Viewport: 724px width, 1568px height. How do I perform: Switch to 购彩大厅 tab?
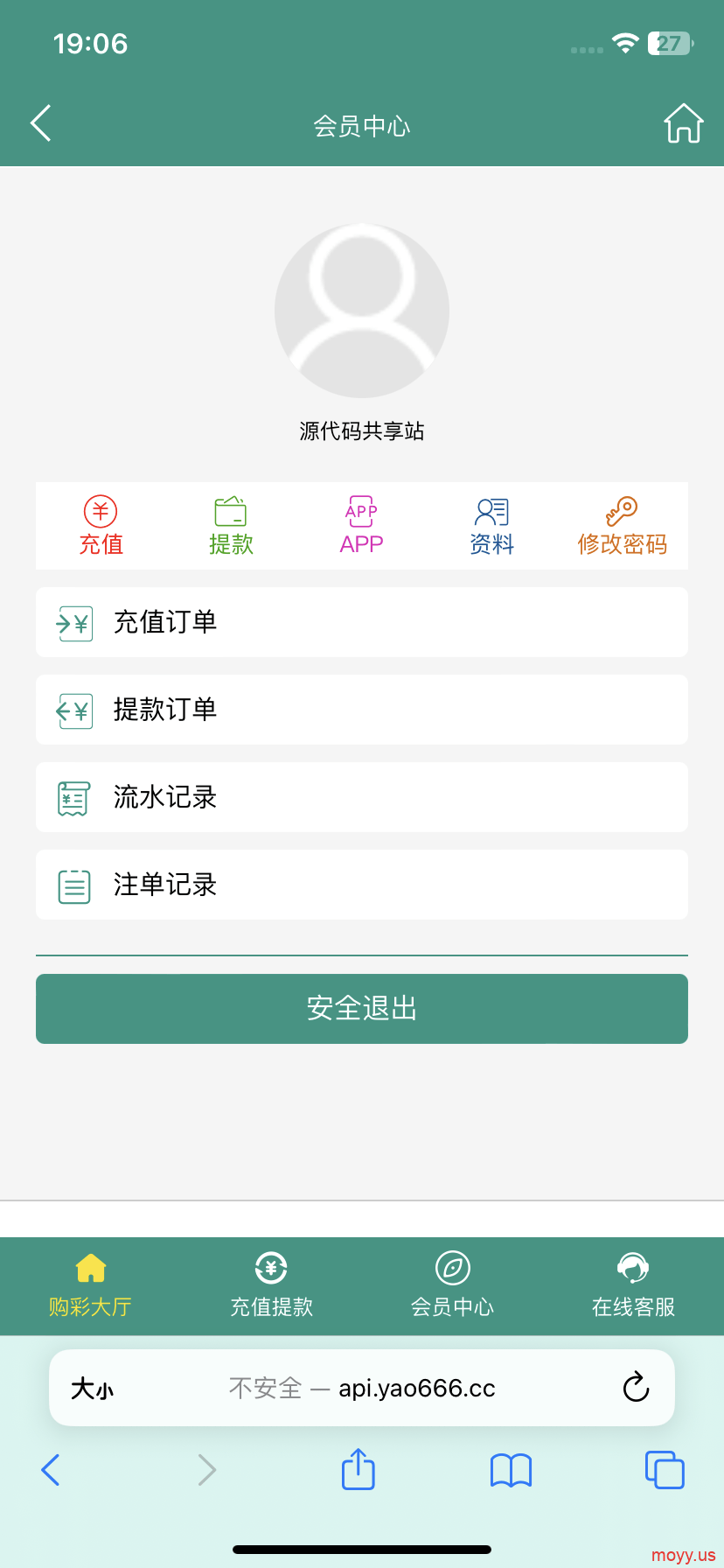90,1285
